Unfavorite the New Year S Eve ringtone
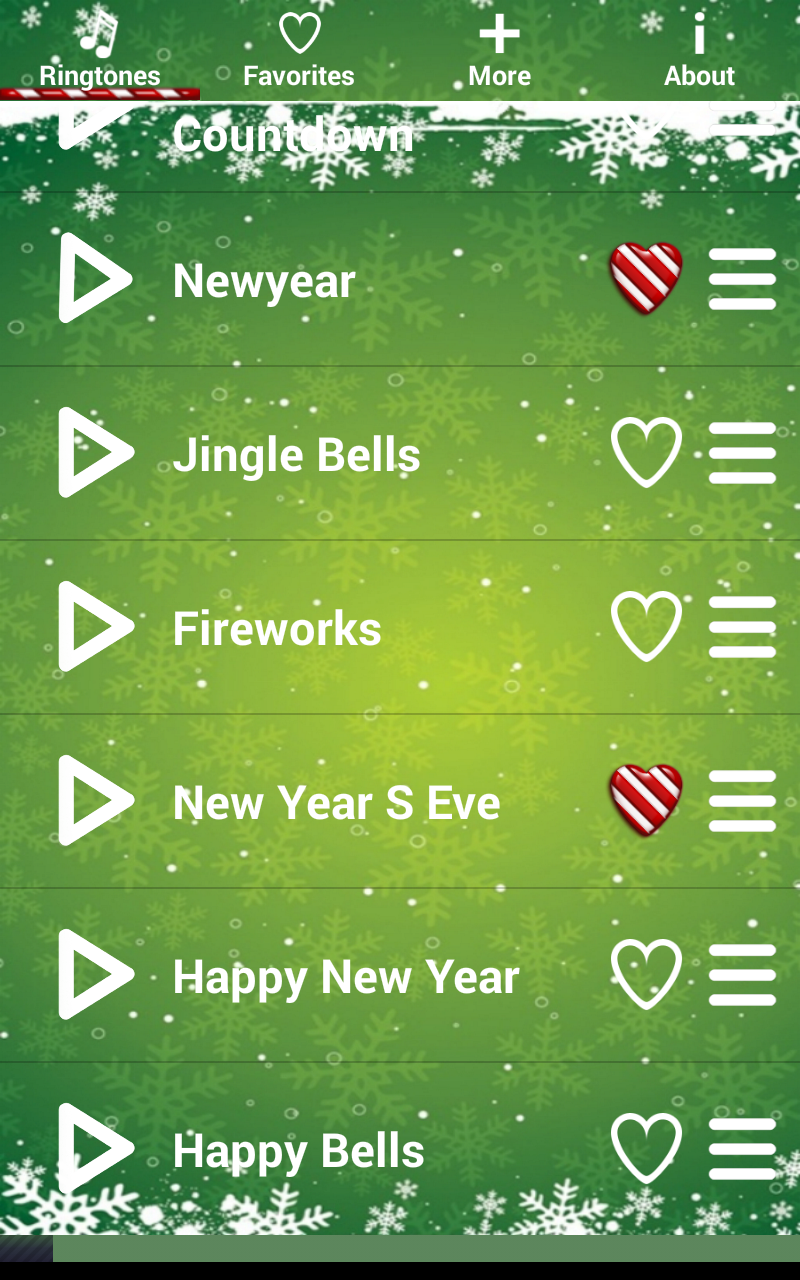This screenshot has height=1280, width=800. point(646,800)
